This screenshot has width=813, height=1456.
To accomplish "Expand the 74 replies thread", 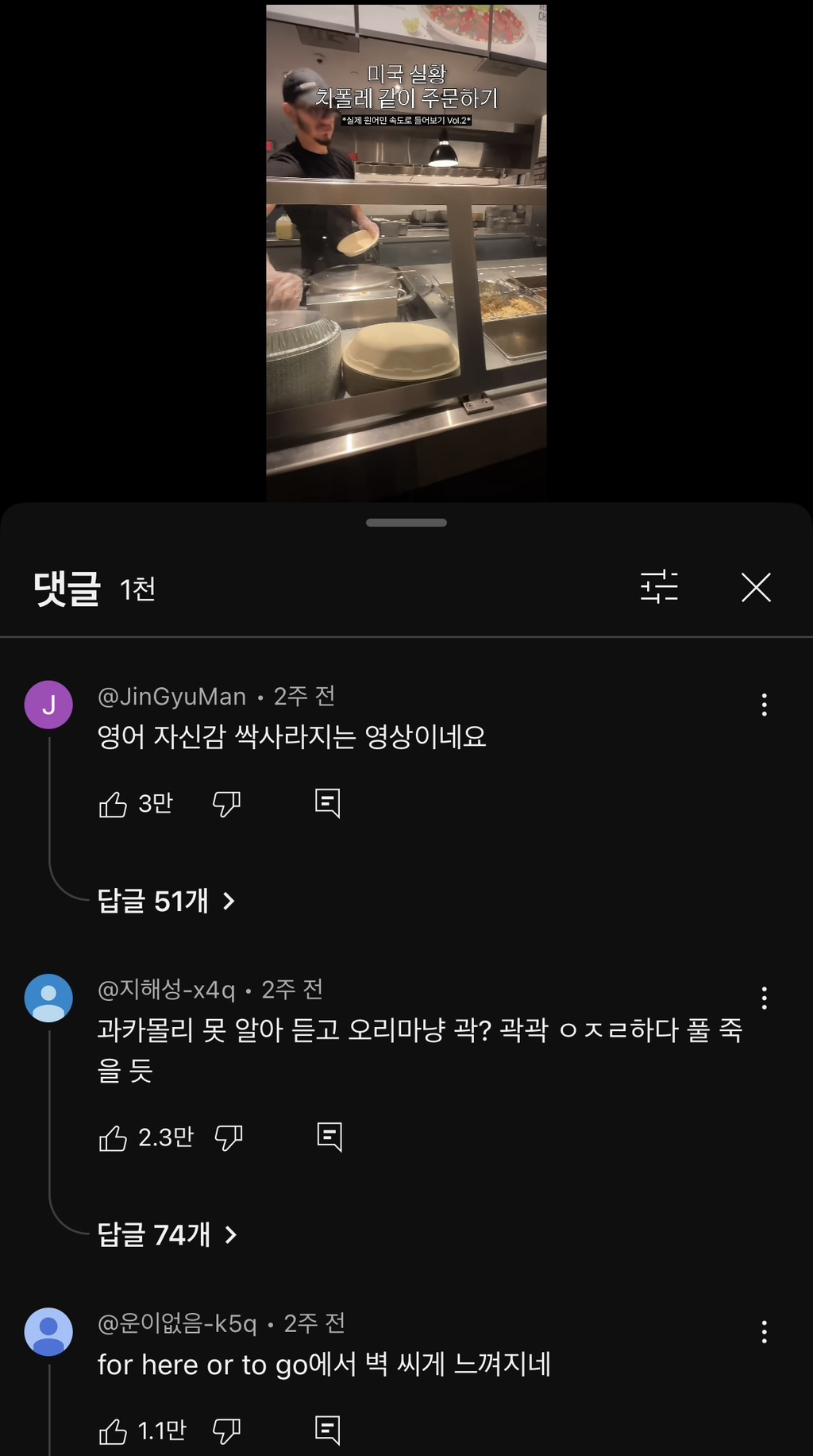I will 167,1234.
